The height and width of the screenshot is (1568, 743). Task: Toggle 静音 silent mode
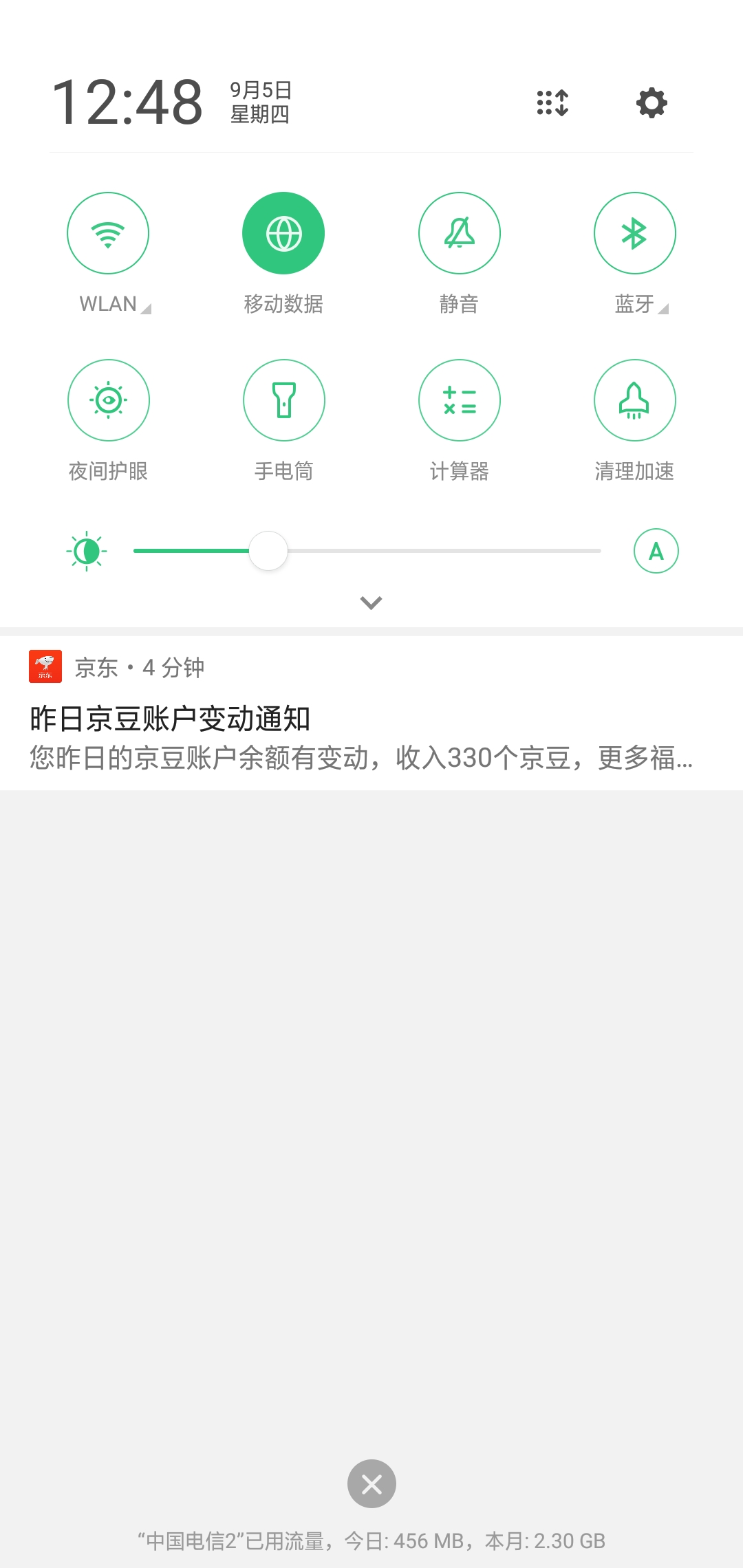pos(460,233)
